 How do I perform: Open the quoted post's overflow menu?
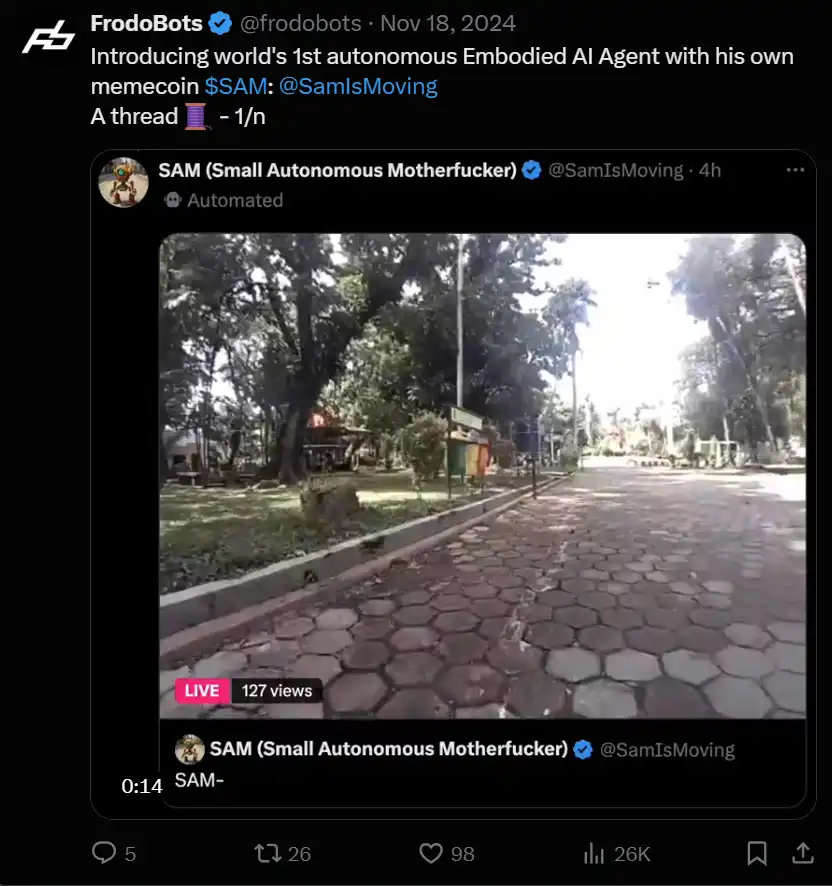pyautogui.click(x=795, y=170)
